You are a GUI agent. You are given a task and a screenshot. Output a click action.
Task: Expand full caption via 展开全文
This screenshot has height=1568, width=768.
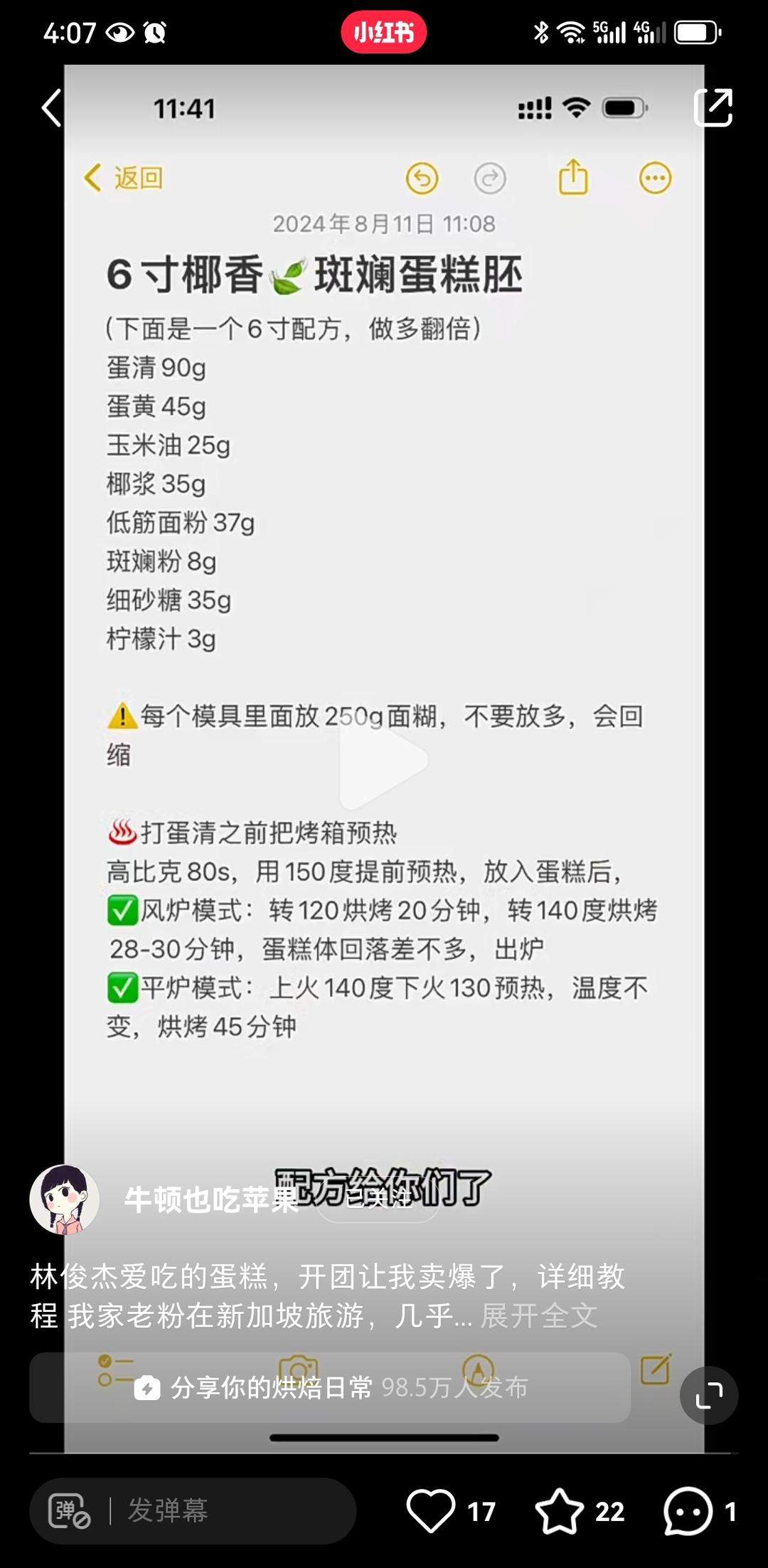(x=538, y=1316)
